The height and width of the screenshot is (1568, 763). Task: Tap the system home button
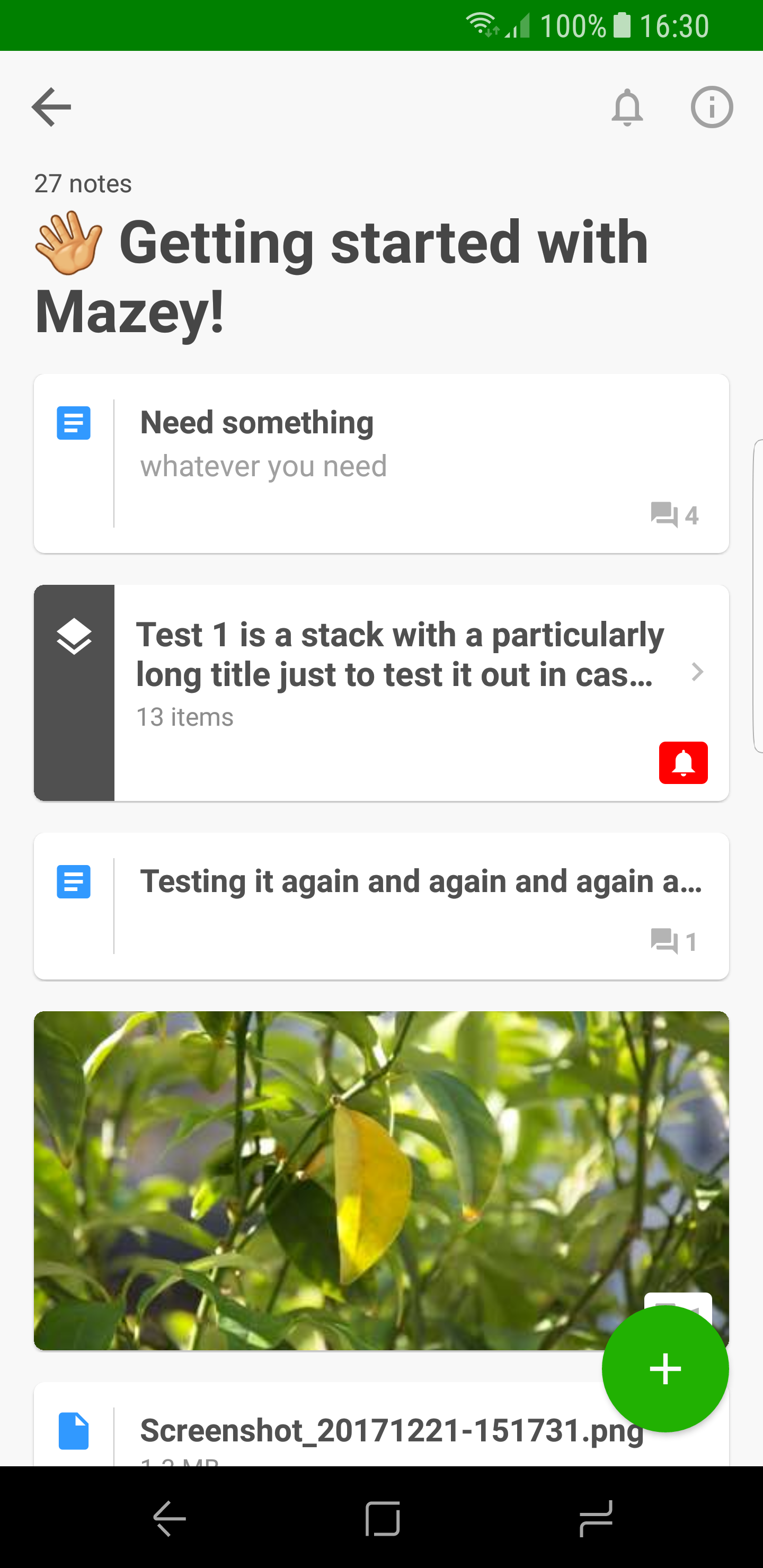(382, 1519)
